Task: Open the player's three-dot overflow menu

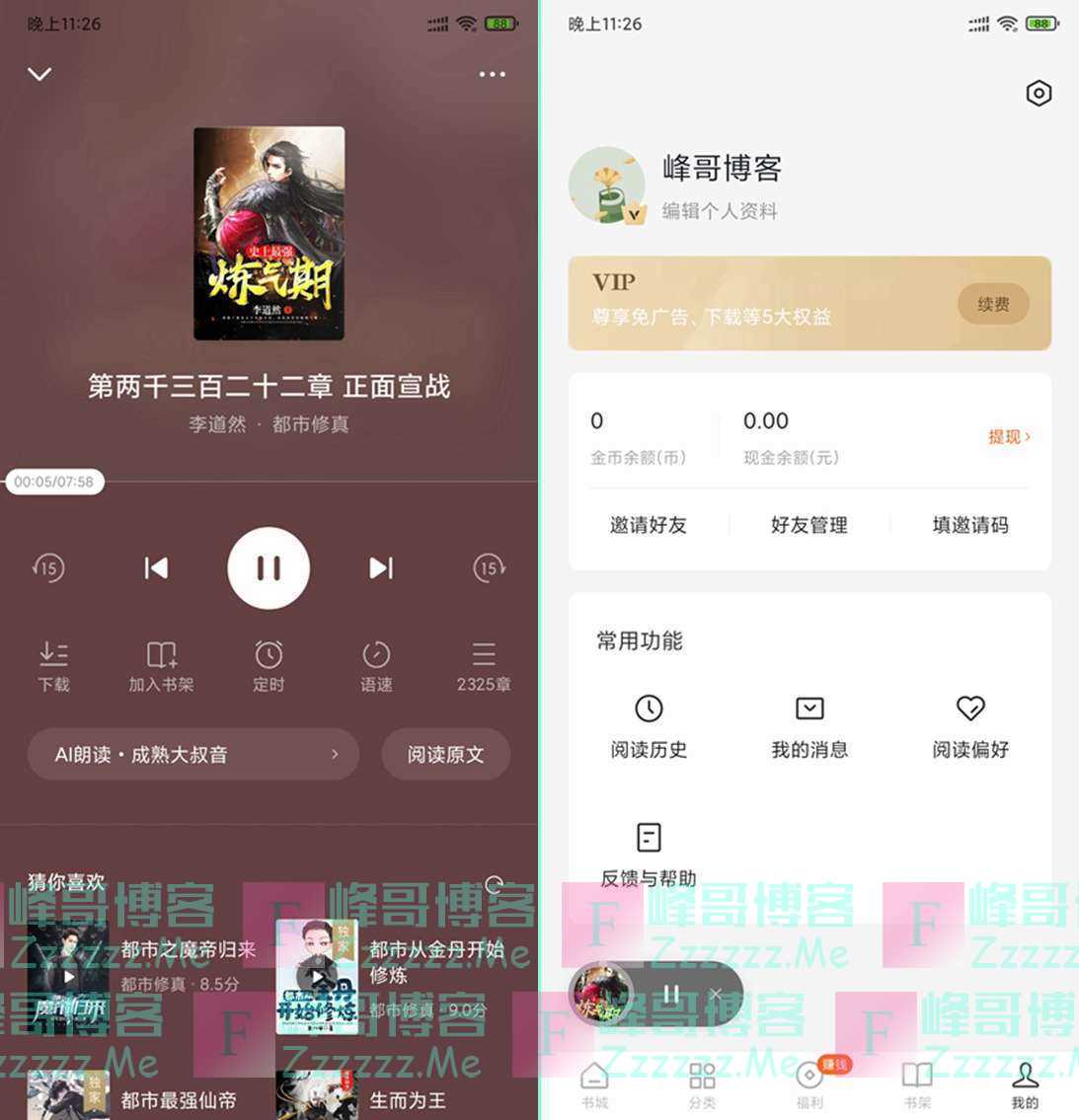Action: pyautogui.click(x=492, y=74)
